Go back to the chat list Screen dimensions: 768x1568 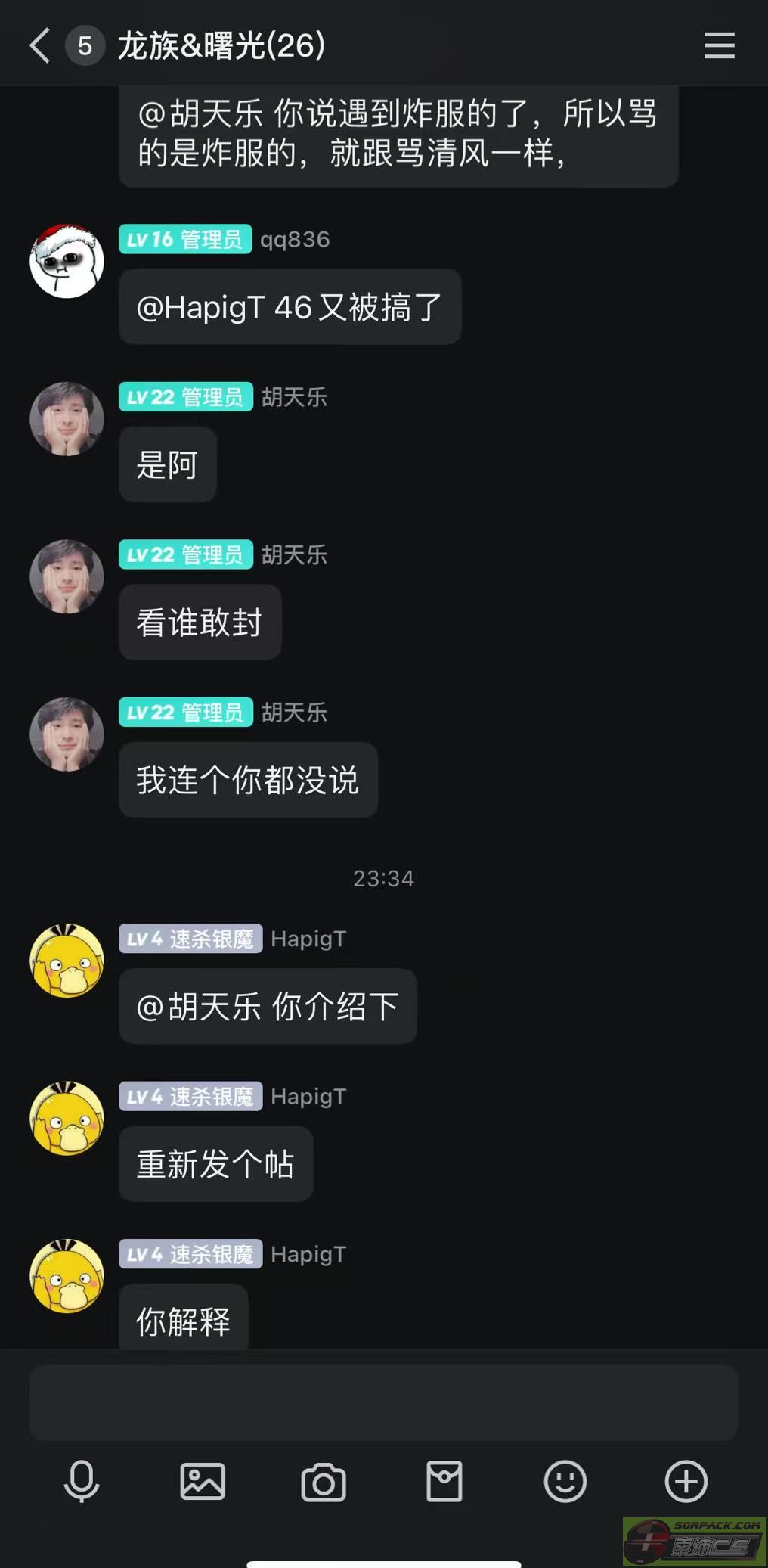[x=41, y=45]
